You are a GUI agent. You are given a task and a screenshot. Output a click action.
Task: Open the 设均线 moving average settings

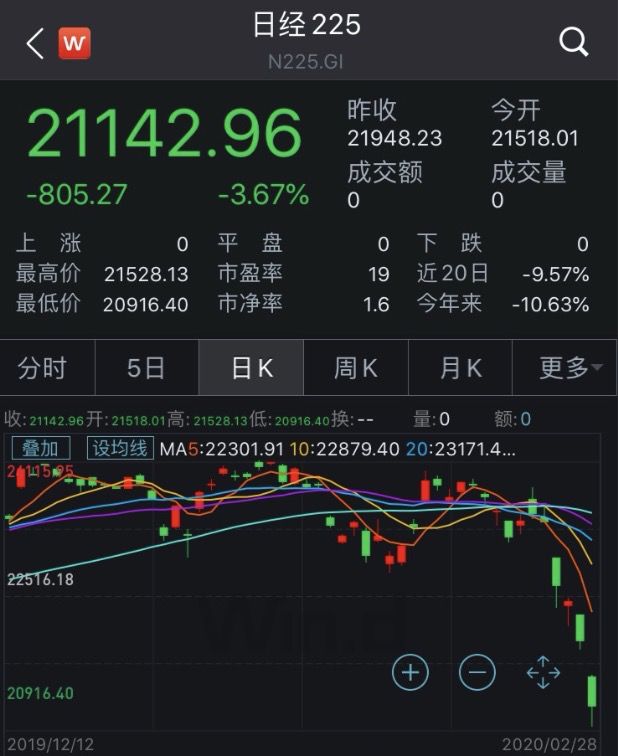point(120,448)
